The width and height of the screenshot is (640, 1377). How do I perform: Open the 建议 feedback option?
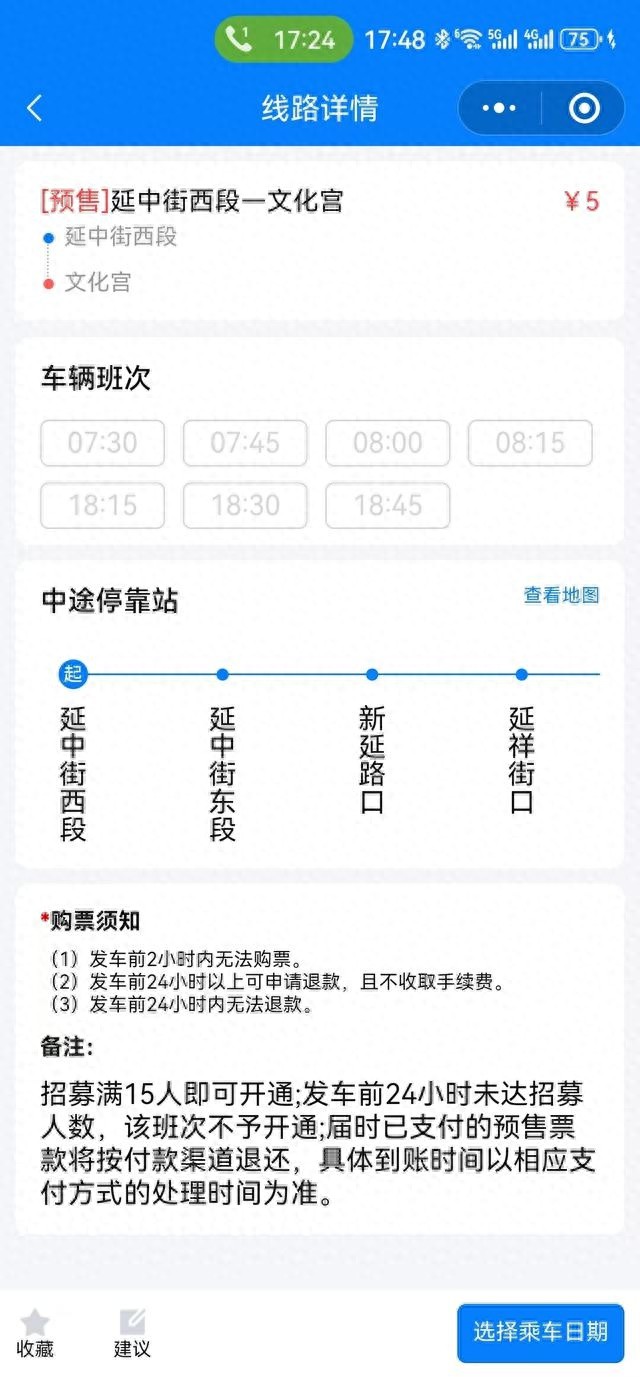132,1333
